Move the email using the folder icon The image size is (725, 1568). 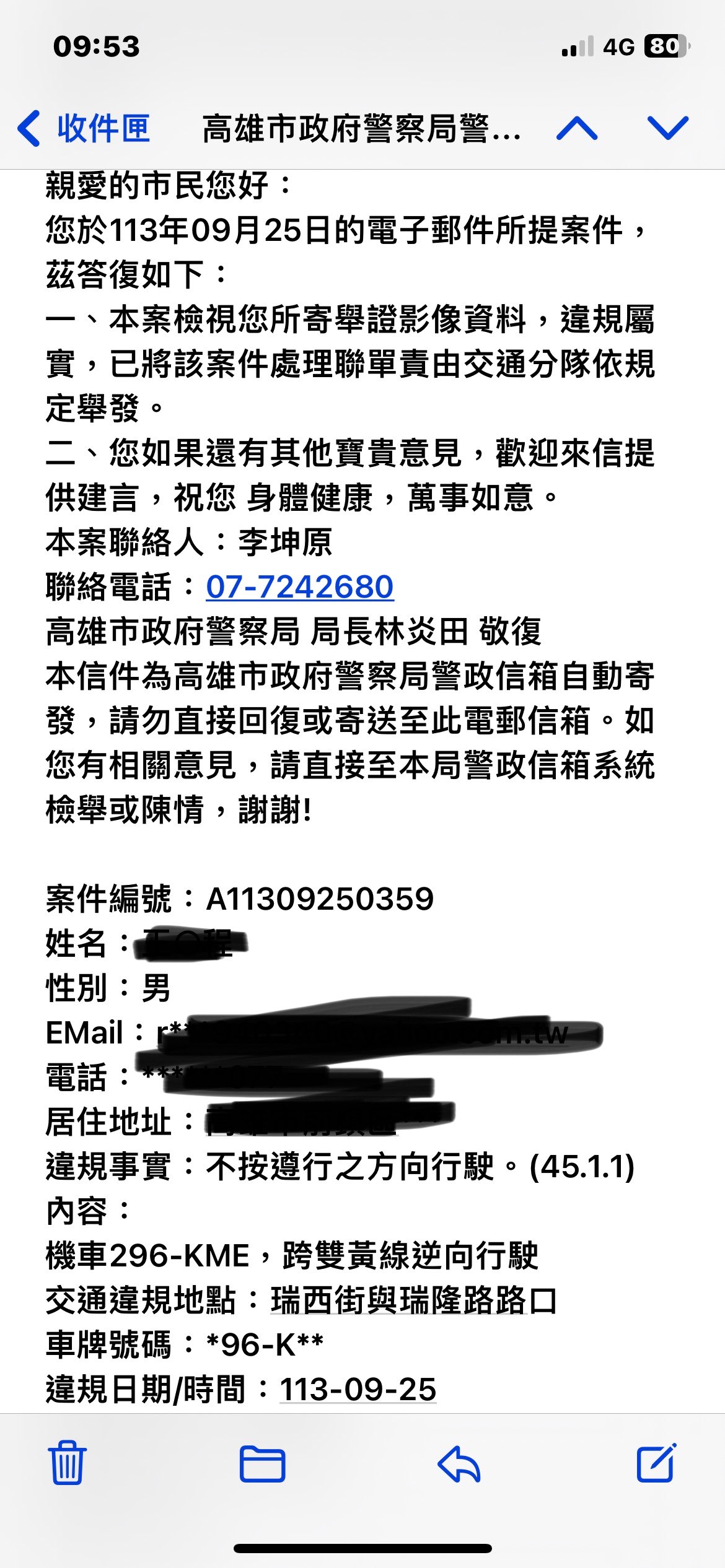(x=262, y=1464)
